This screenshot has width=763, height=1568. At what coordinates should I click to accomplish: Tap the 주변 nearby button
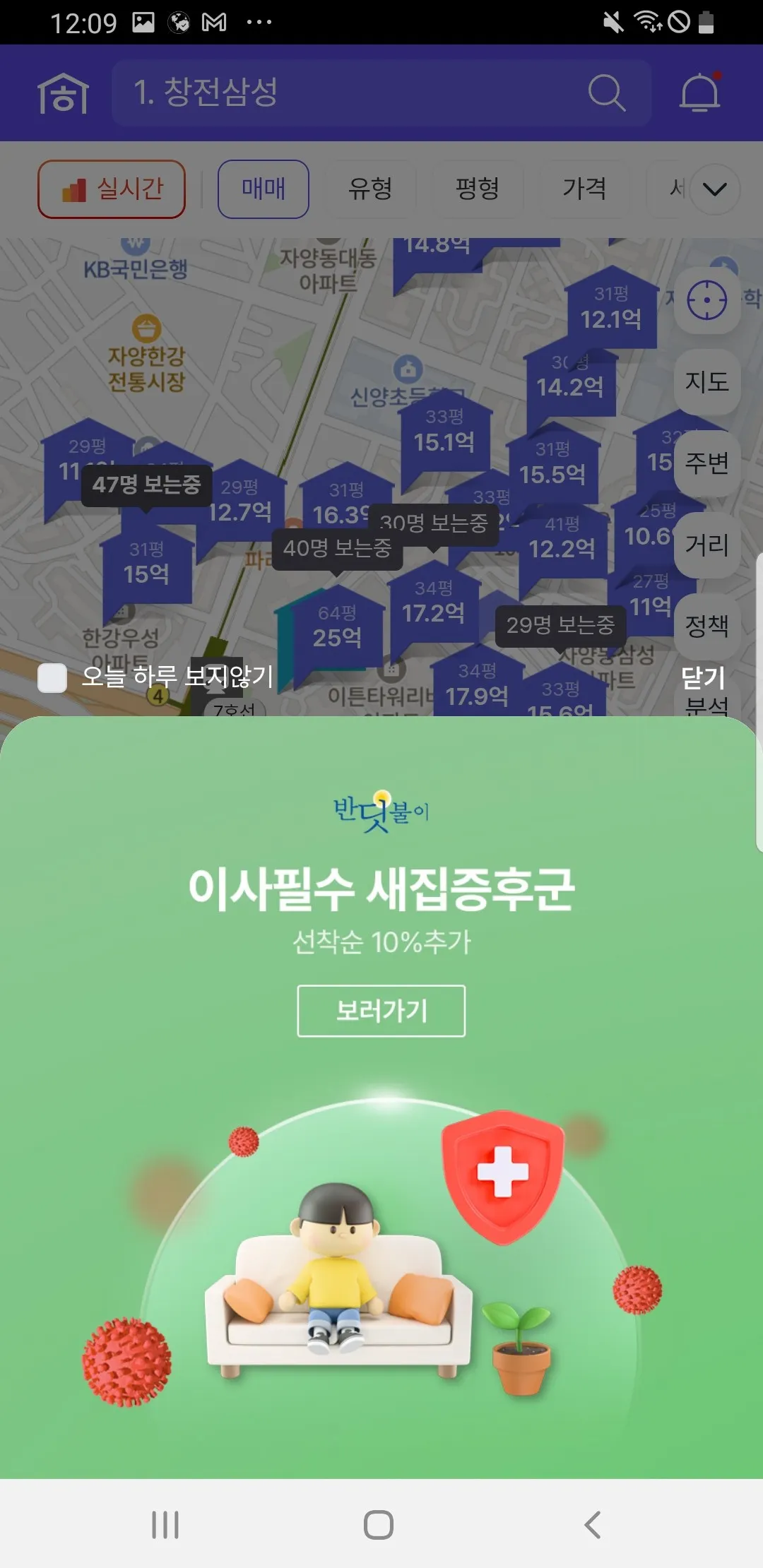pyautogui.click(x=706, y=463)
